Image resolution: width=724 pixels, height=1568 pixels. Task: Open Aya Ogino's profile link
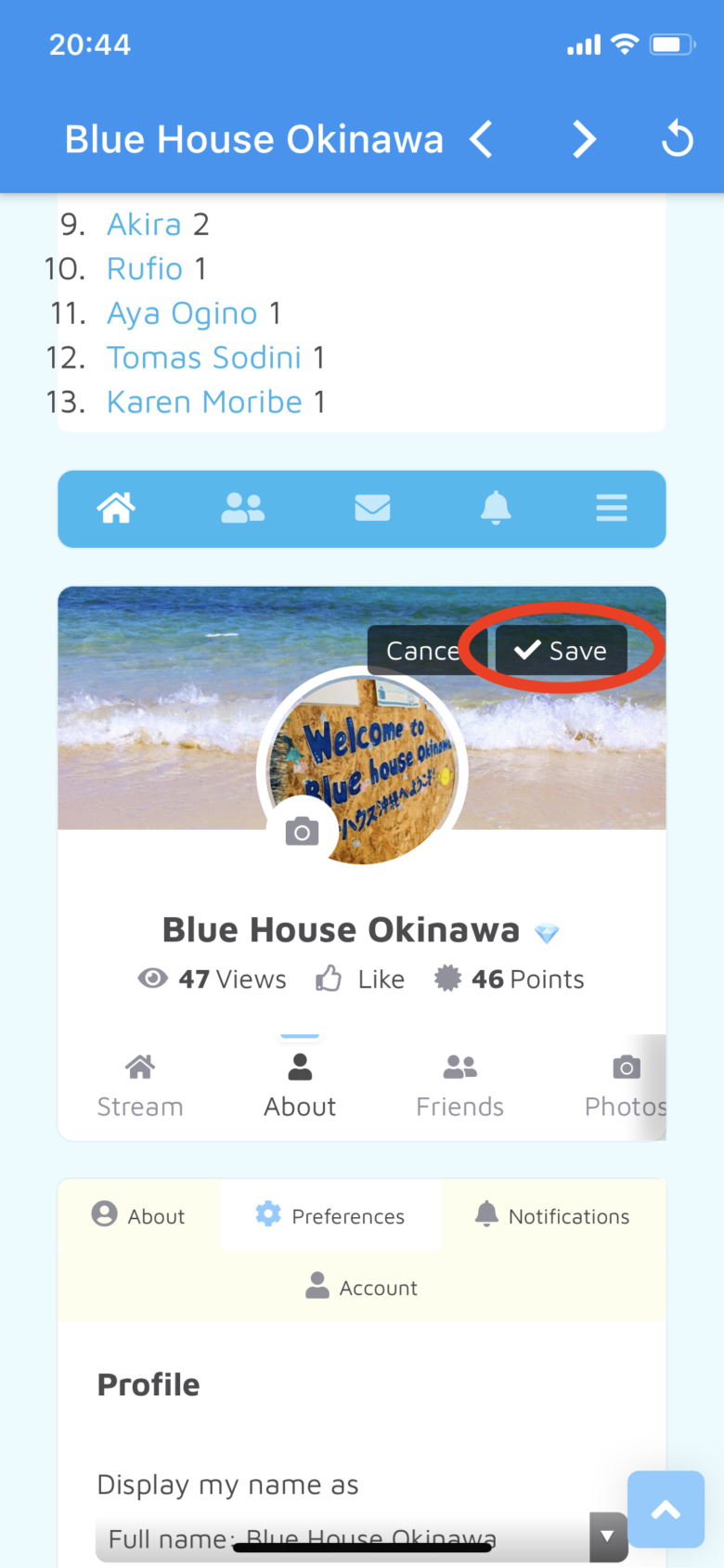(x=182, y=314)
